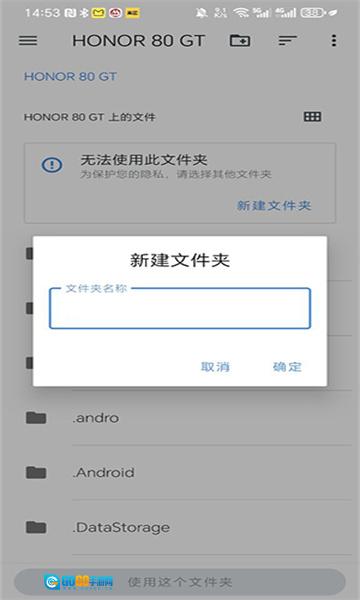This screenshot has height=600, width=360.
Task: Select the HONOR 80 GT breadcrumb
Action: [70, 76]
